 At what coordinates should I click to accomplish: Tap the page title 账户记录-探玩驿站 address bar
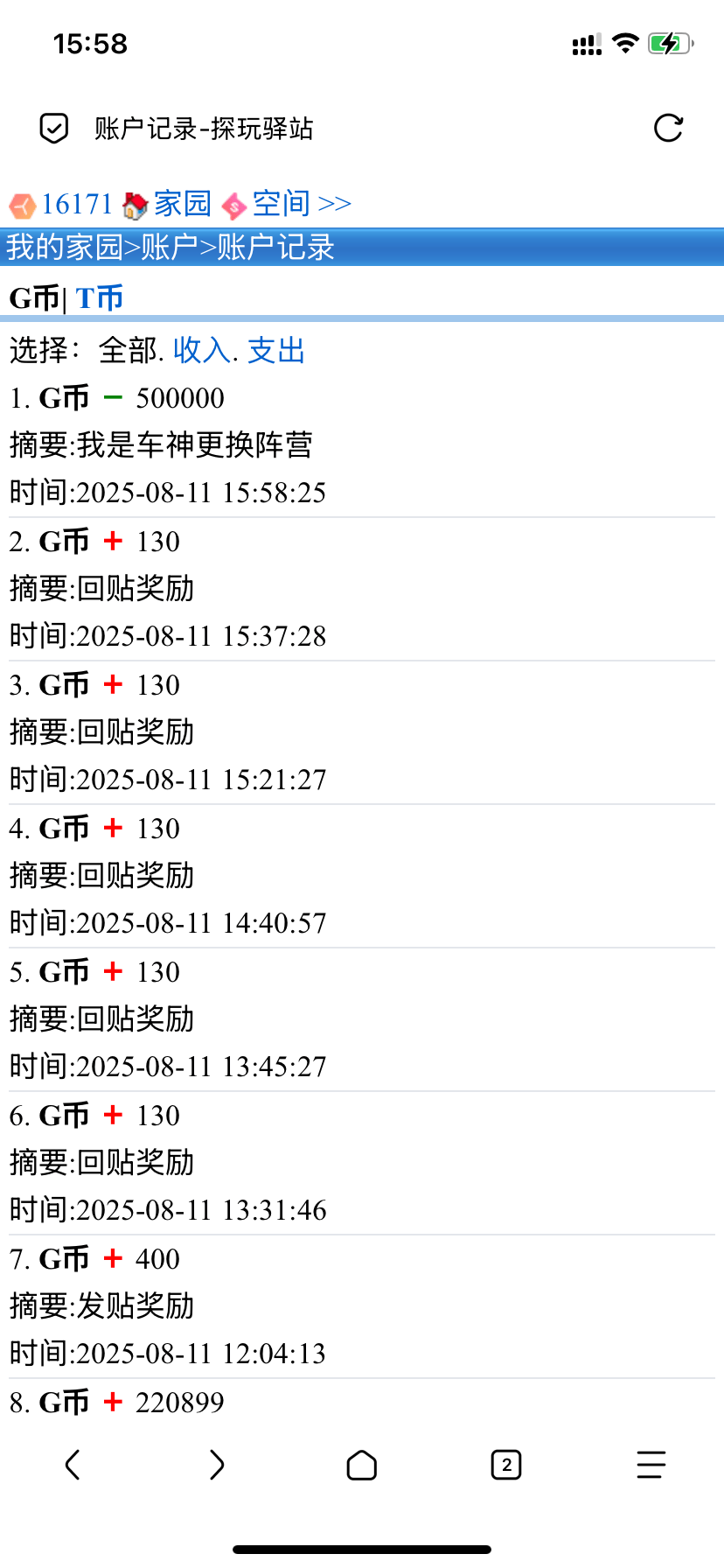tap(204, 129)
